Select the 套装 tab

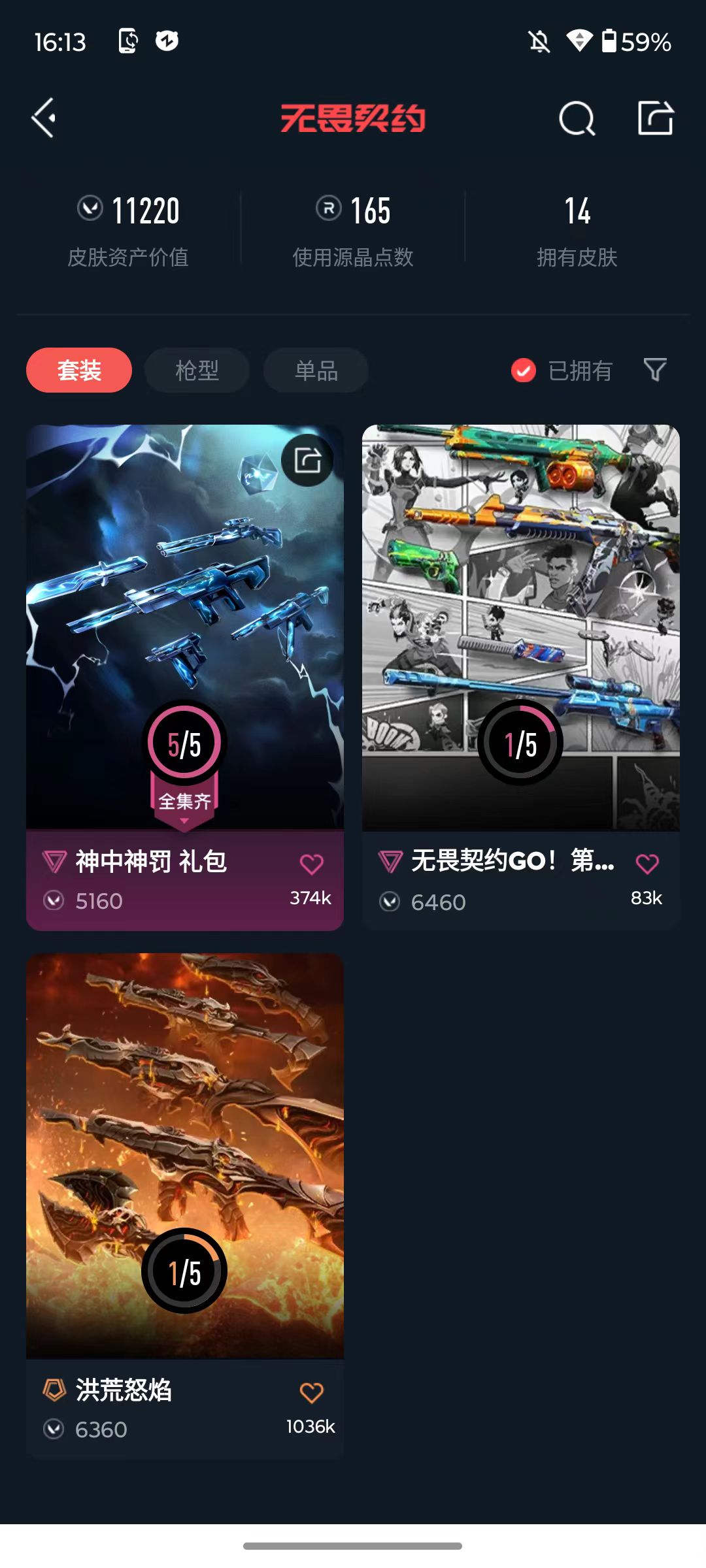point(79,370)
